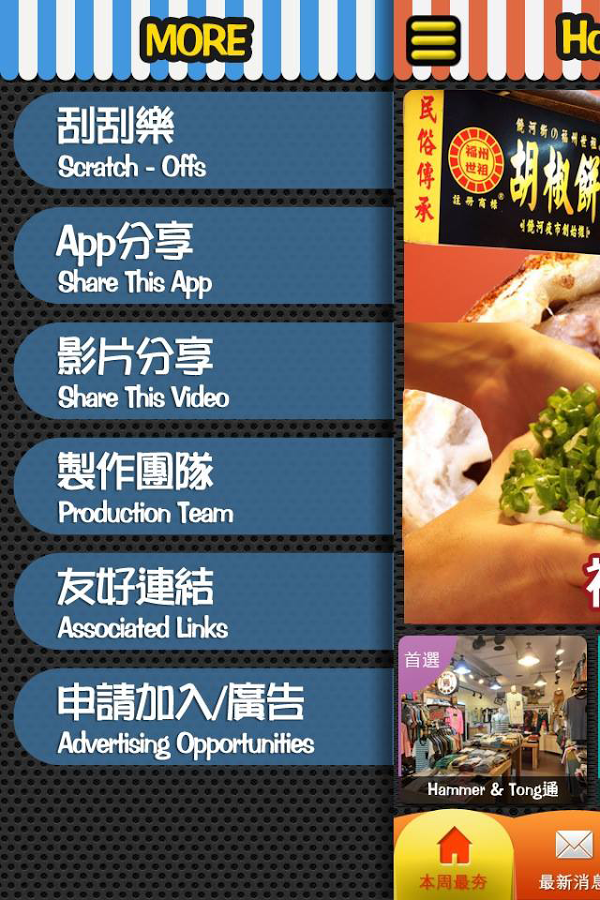600x900 pixels.
Task: Open the pepper bun featured banner
Action: [x=502, y=356]
